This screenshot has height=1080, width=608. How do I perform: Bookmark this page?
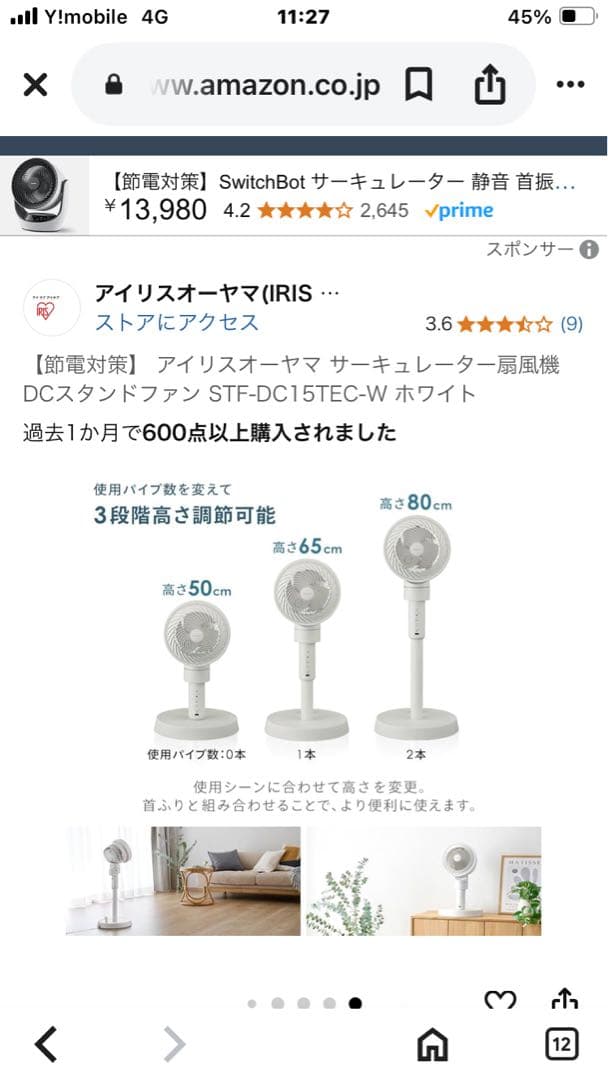click(418, 86)
